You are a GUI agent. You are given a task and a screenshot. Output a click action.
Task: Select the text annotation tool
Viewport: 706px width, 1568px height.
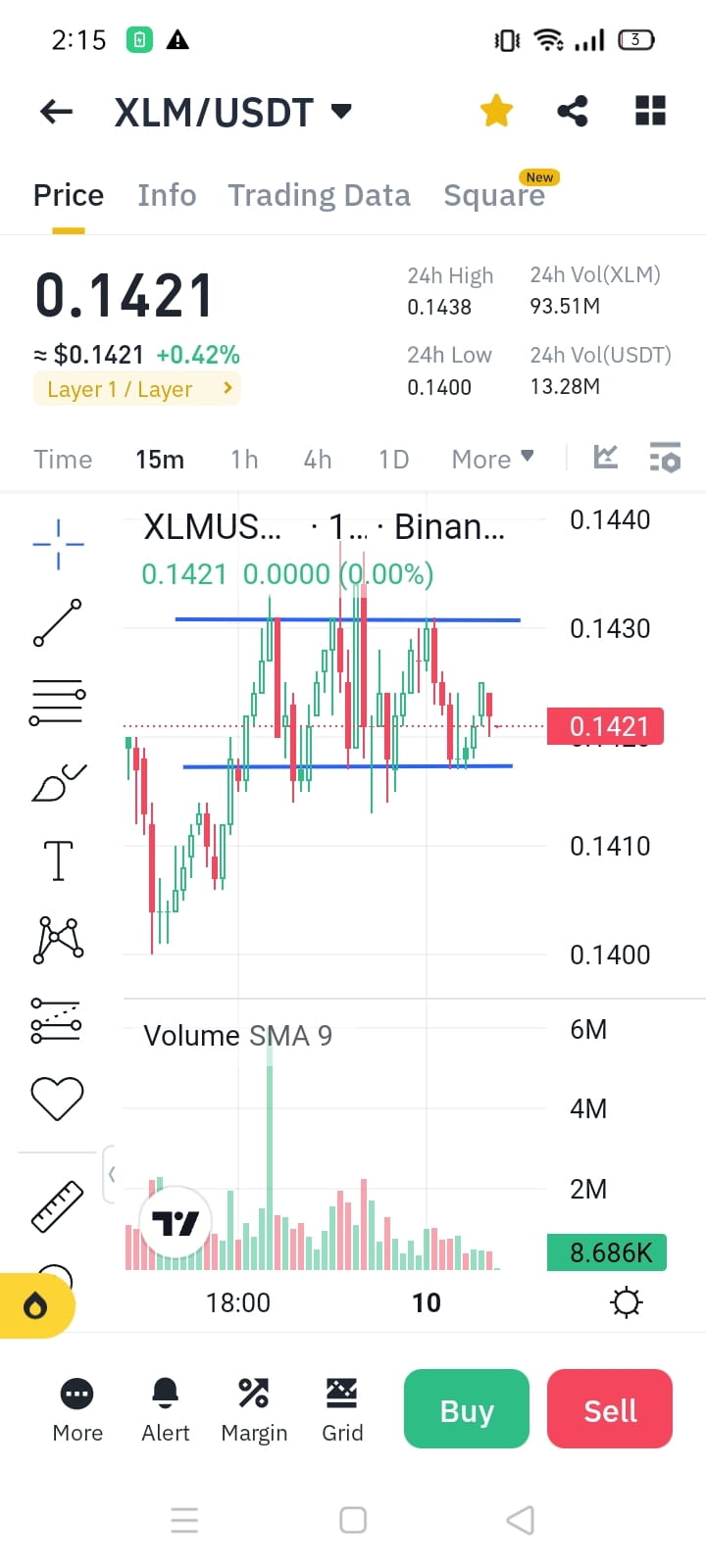point(57,859)
